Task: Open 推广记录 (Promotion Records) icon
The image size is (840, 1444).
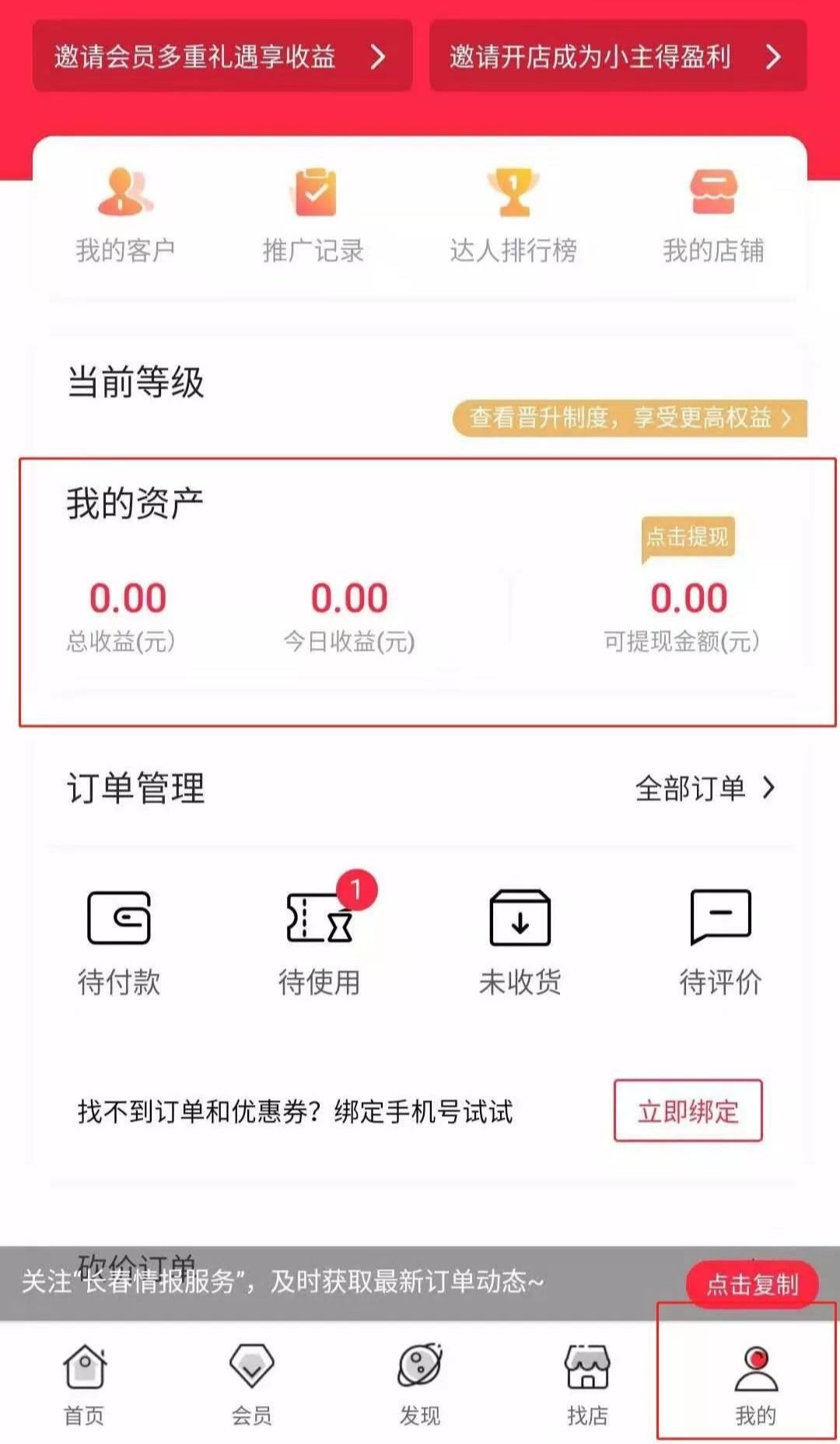Action: (315, 210)
